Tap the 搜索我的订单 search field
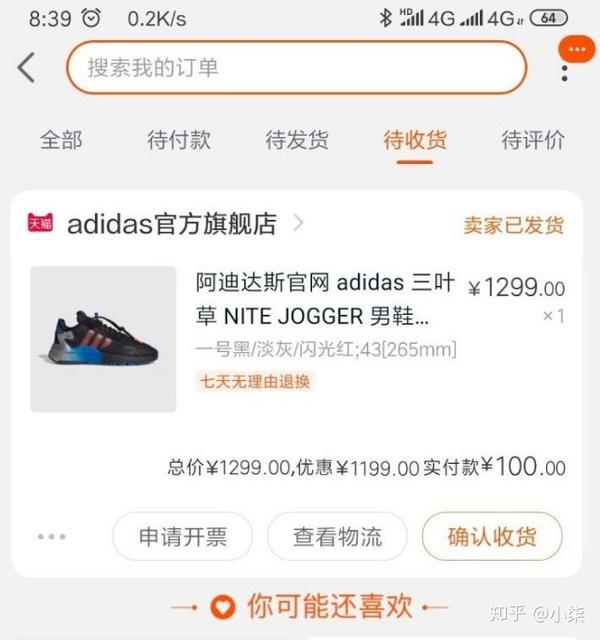The image size is (600, 640). (x=296, y=68)
